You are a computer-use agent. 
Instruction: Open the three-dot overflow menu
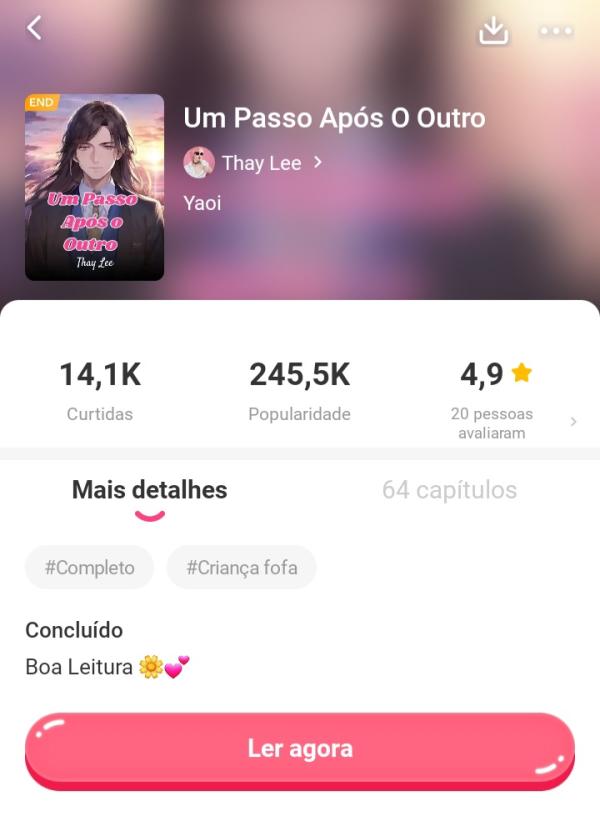555,31
